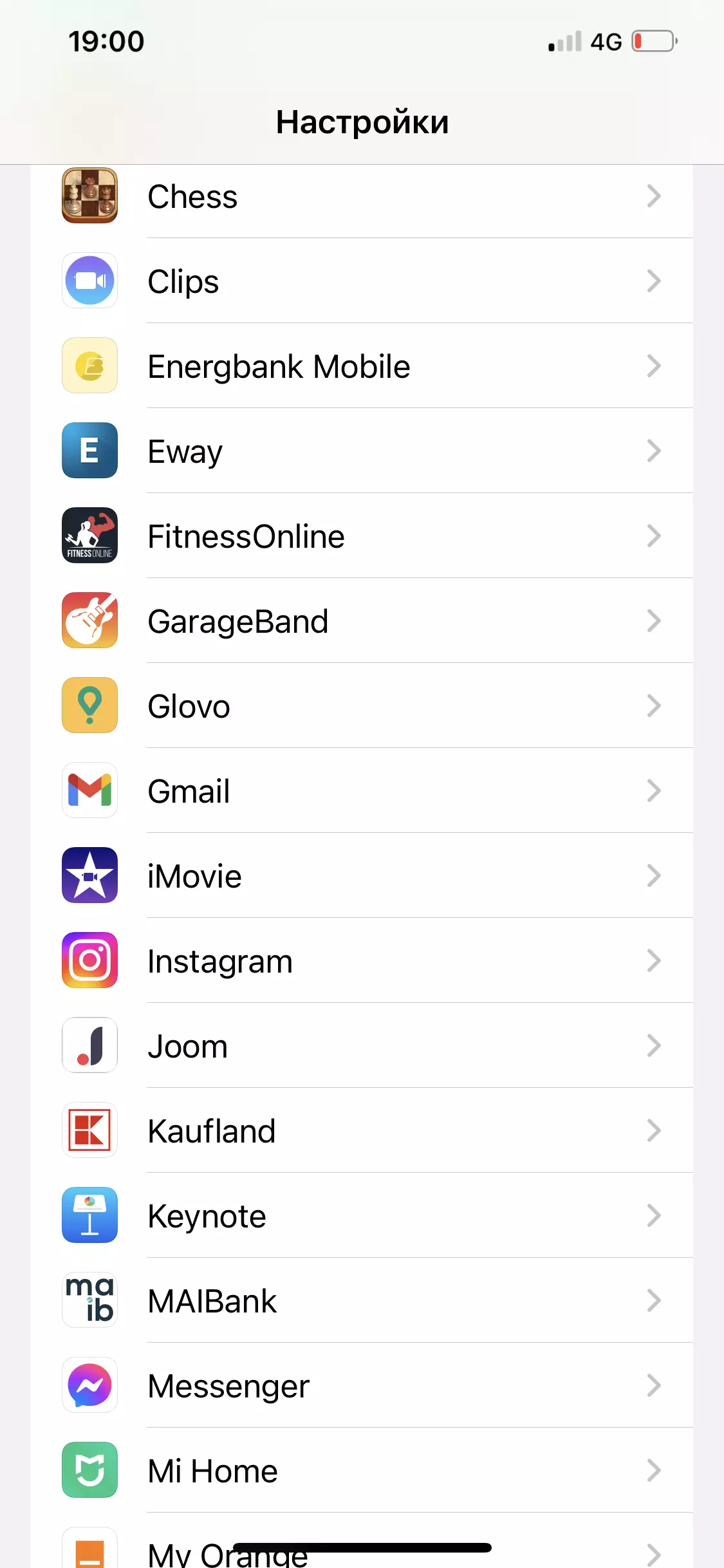Go to Keynote settings
The image size is (724, 1568).
coord(360,1217)
